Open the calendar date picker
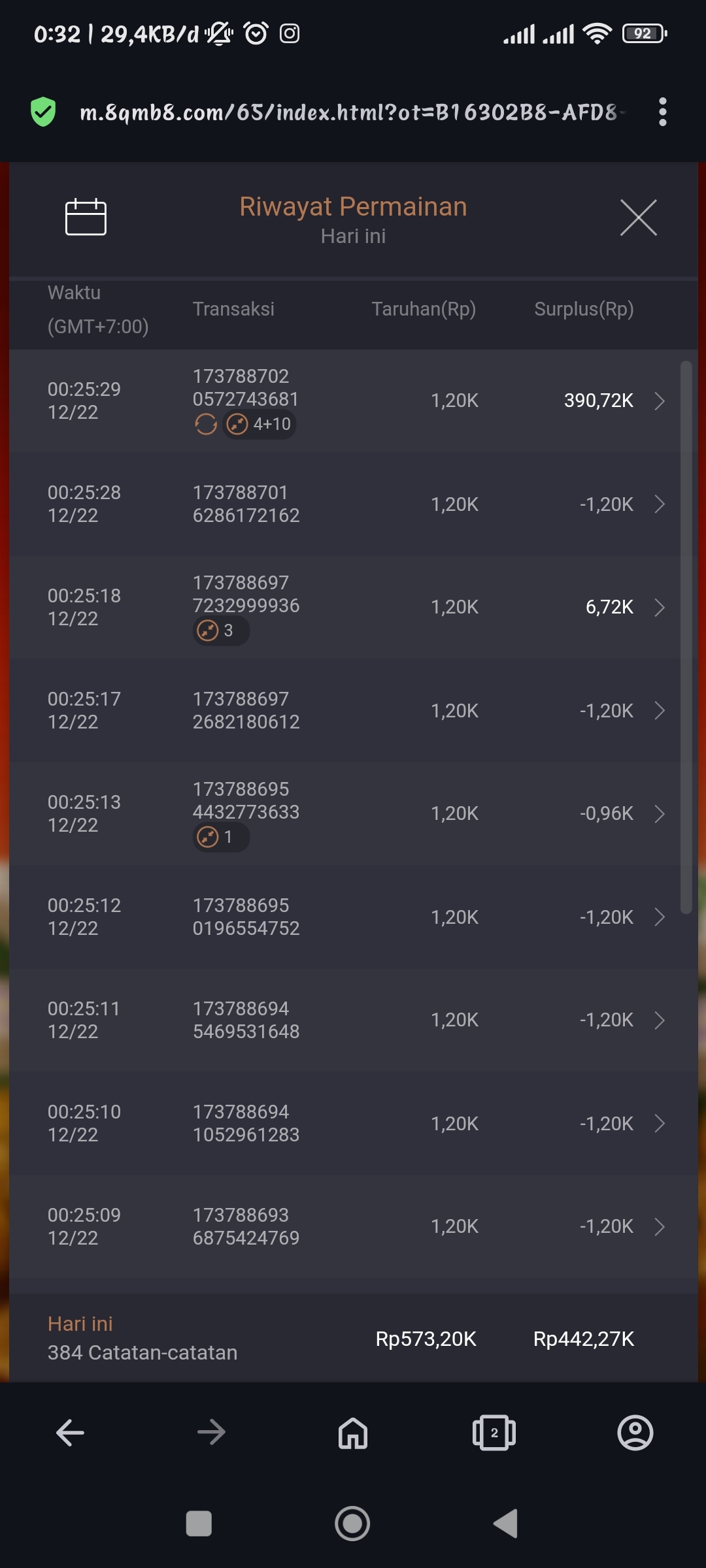The image size is (706, 1568). pyautogui.click(x=86, y=217)
